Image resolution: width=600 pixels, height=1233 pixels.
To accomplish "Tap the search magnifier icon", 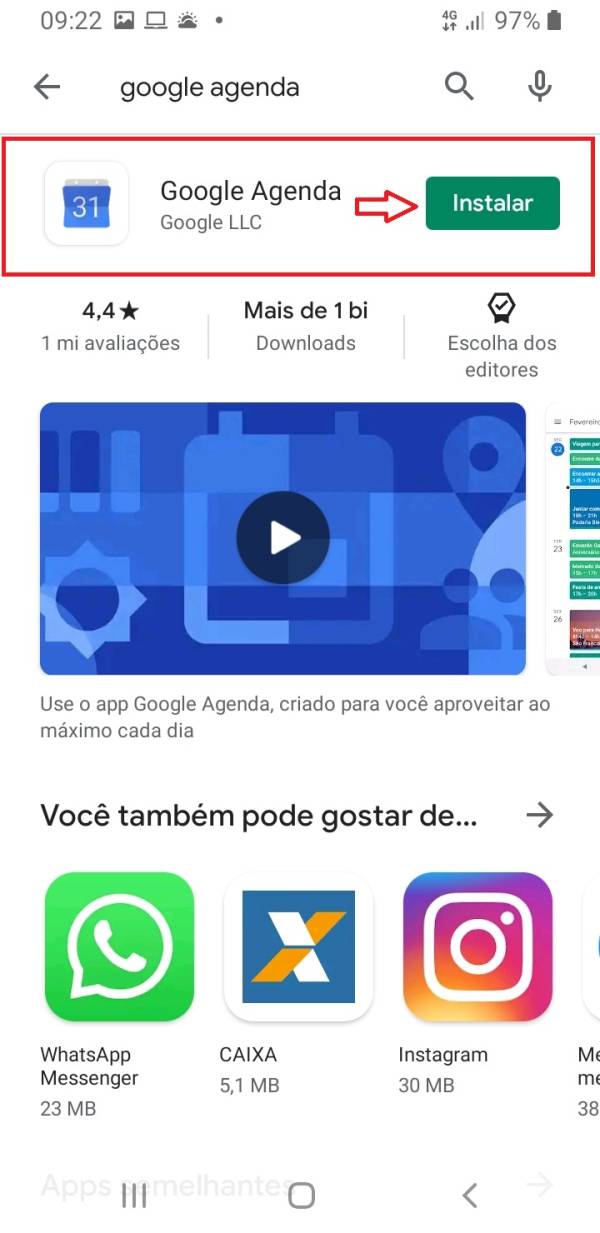I will (459, 87).
